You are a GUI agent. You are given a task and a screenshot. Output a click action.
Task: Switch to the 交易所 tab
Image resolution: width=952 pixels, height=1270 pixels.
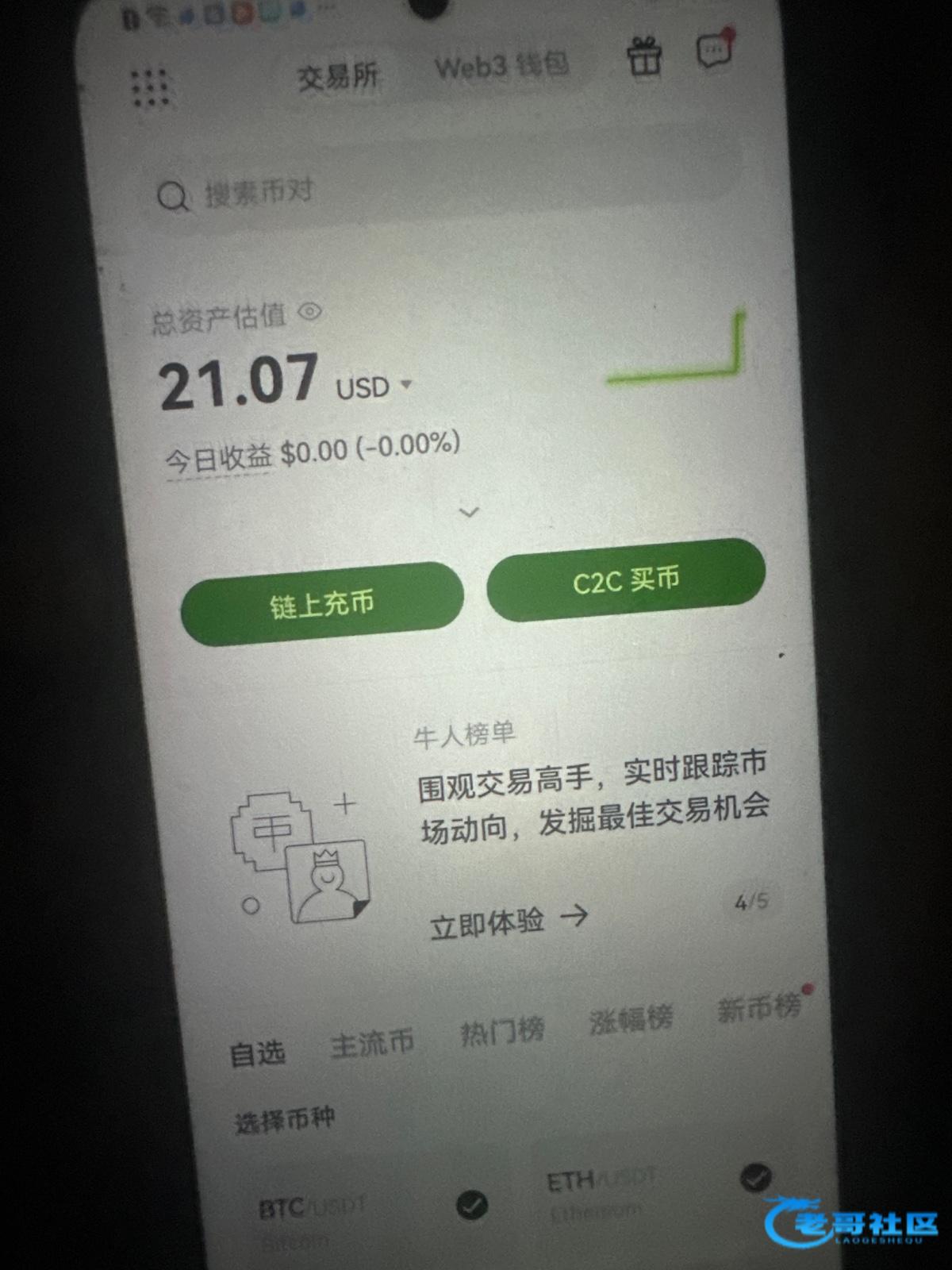pyautogui.click(x=339, y=77)
